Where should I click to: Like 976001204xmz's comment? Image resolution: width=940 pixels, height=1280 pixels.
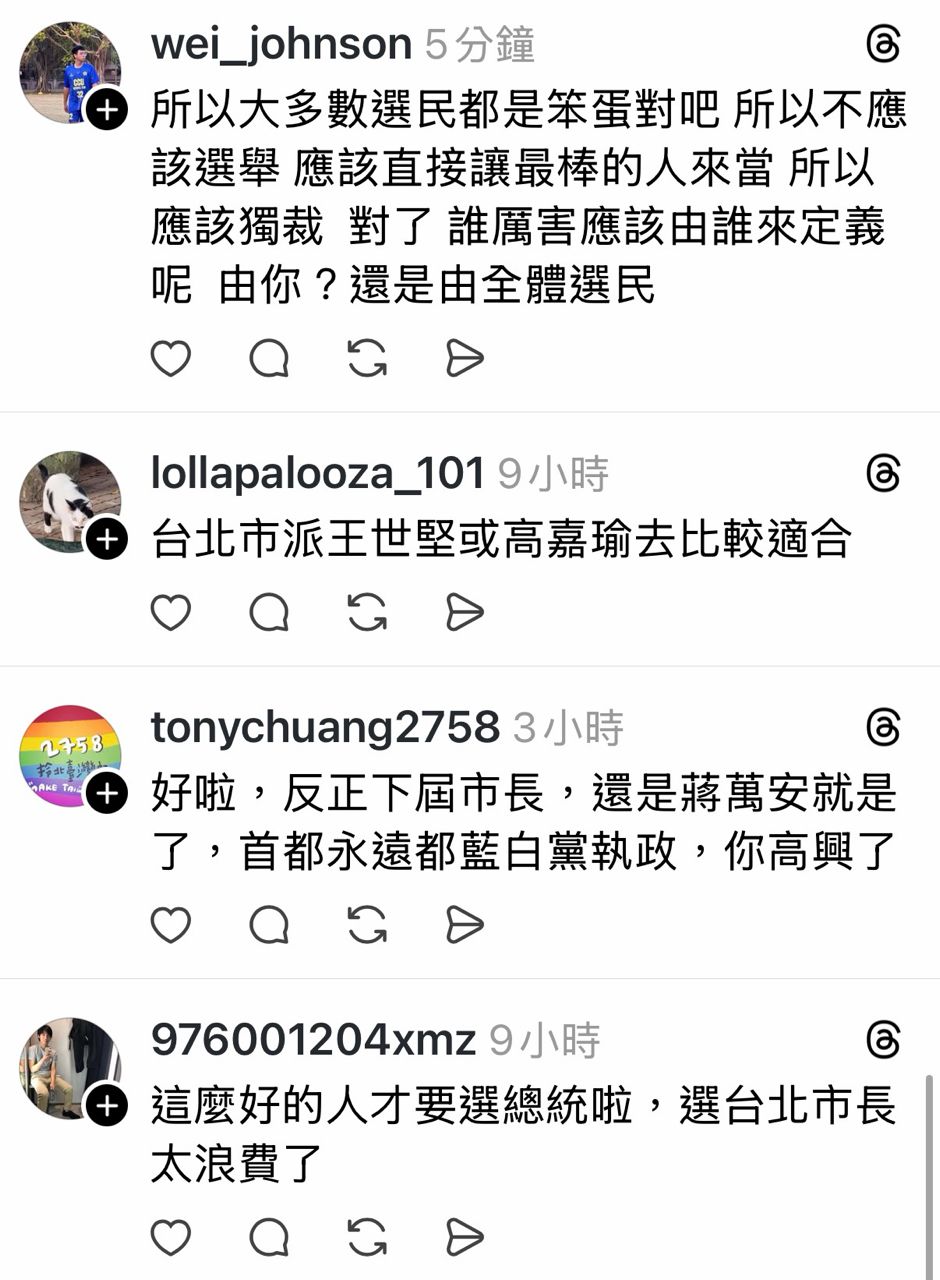171,1238
